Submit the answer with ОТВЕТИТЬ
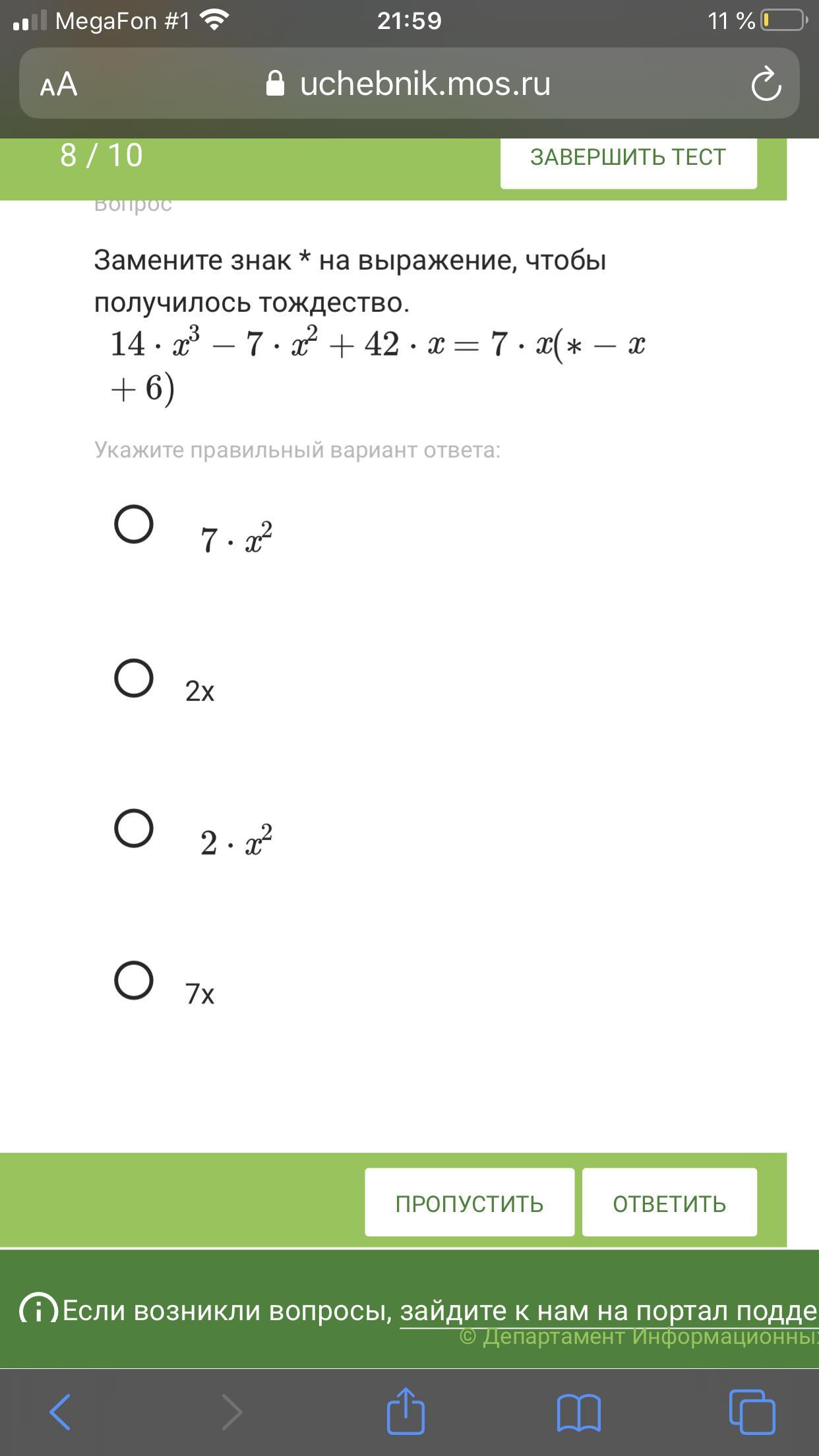The image size is (819, 1456). coord(669,1203)
